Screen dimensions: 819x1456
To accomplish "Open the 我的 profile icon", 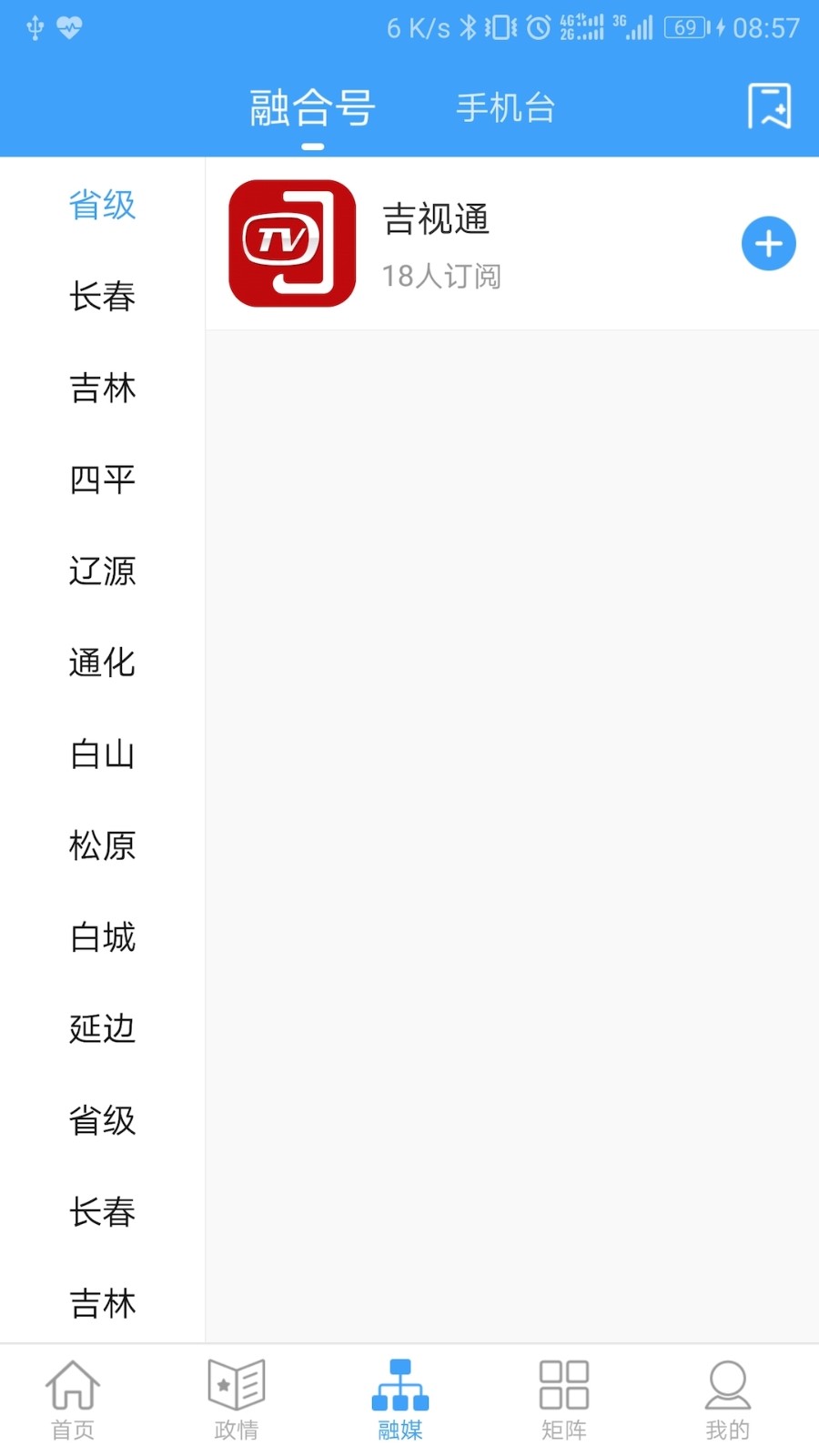I will point(727,1399).
